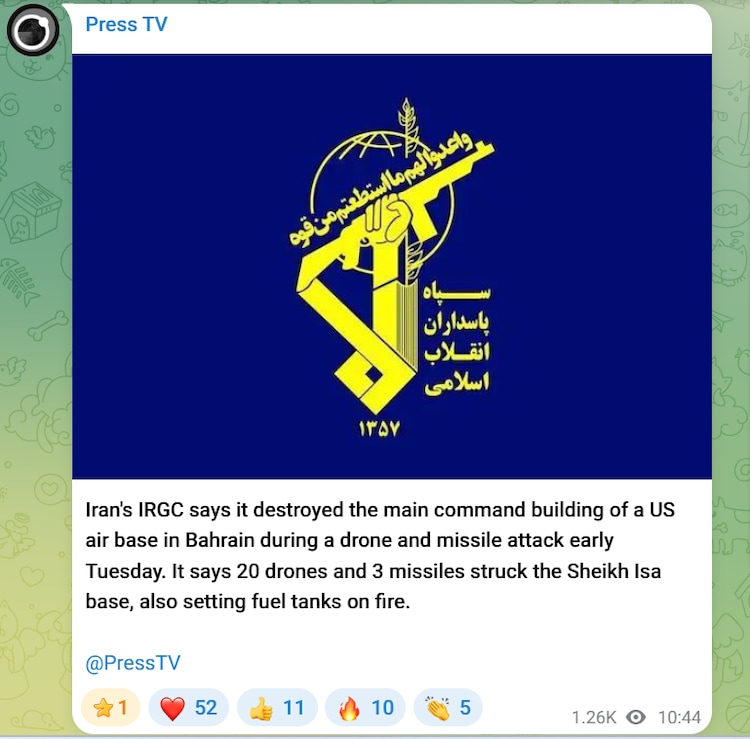Add a star reaction to the post
Image resolution: width=750 pixels, height=739 pixels.
pos(109,708)
